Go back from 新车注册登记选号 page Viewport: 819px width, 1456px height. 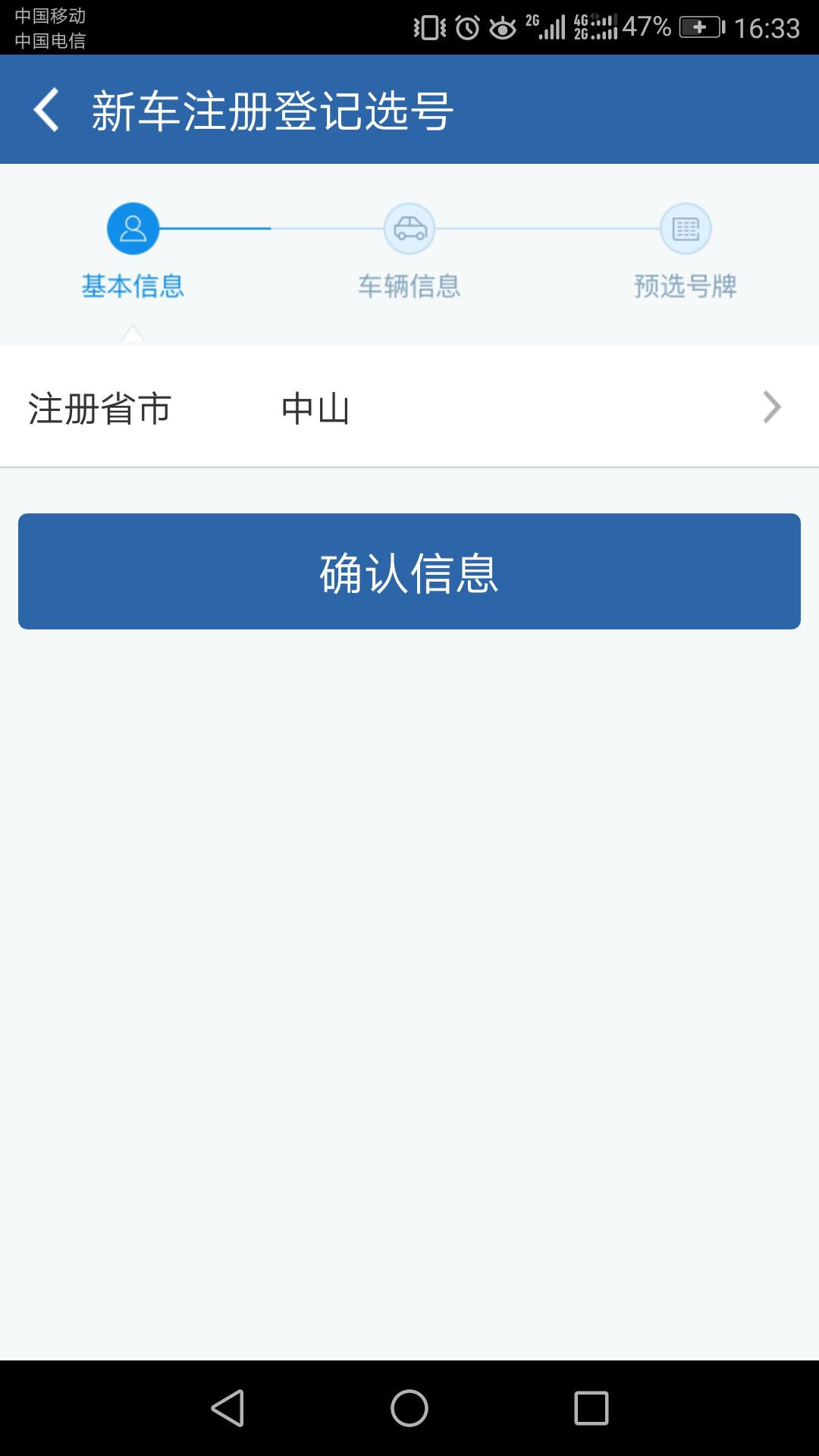tap(47, 111)
